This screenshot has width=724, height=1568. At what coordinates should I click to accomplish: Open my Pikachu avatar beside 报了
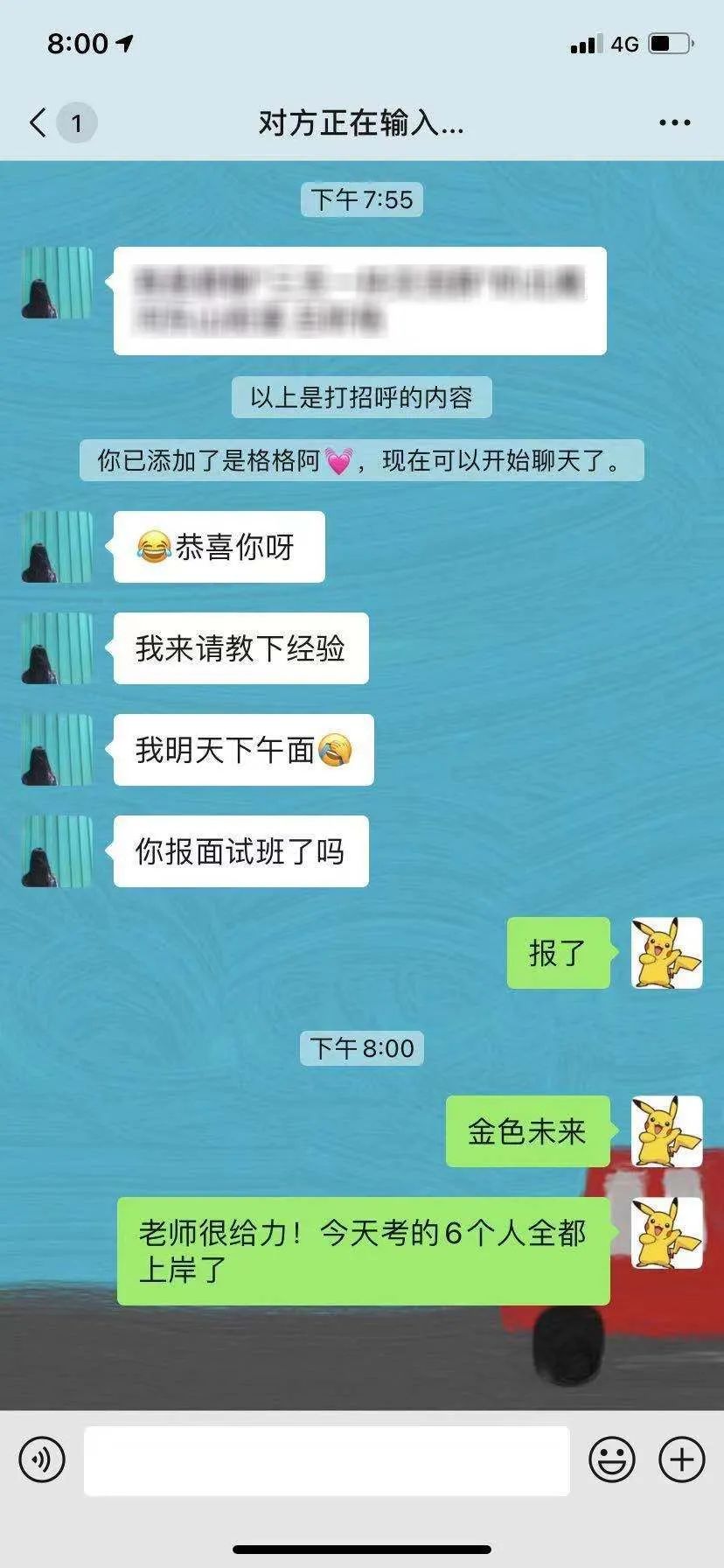pos(666,953)
